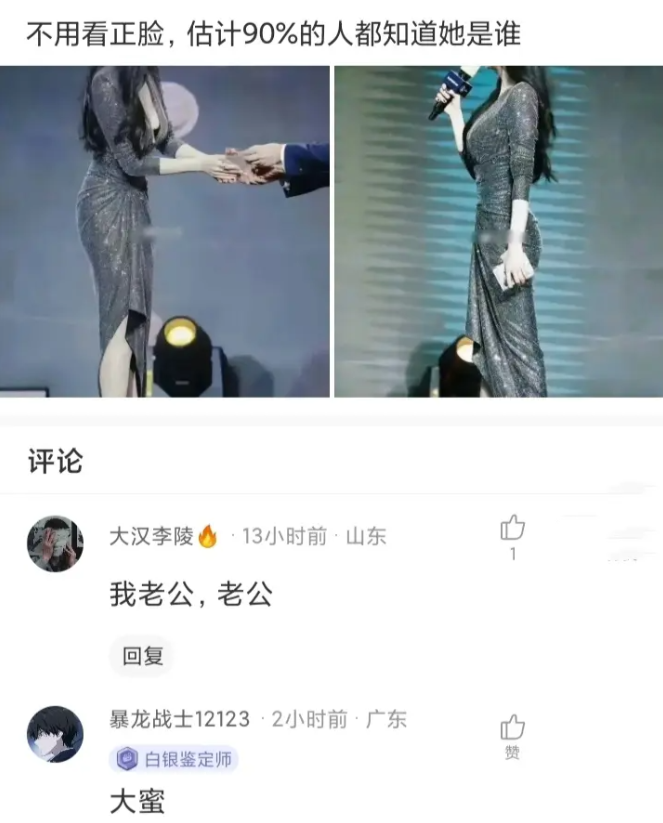The width and height of the screenshot is (663, 823).
Task: Like 暴龙战士12123's comment
Action: [512, 736]
